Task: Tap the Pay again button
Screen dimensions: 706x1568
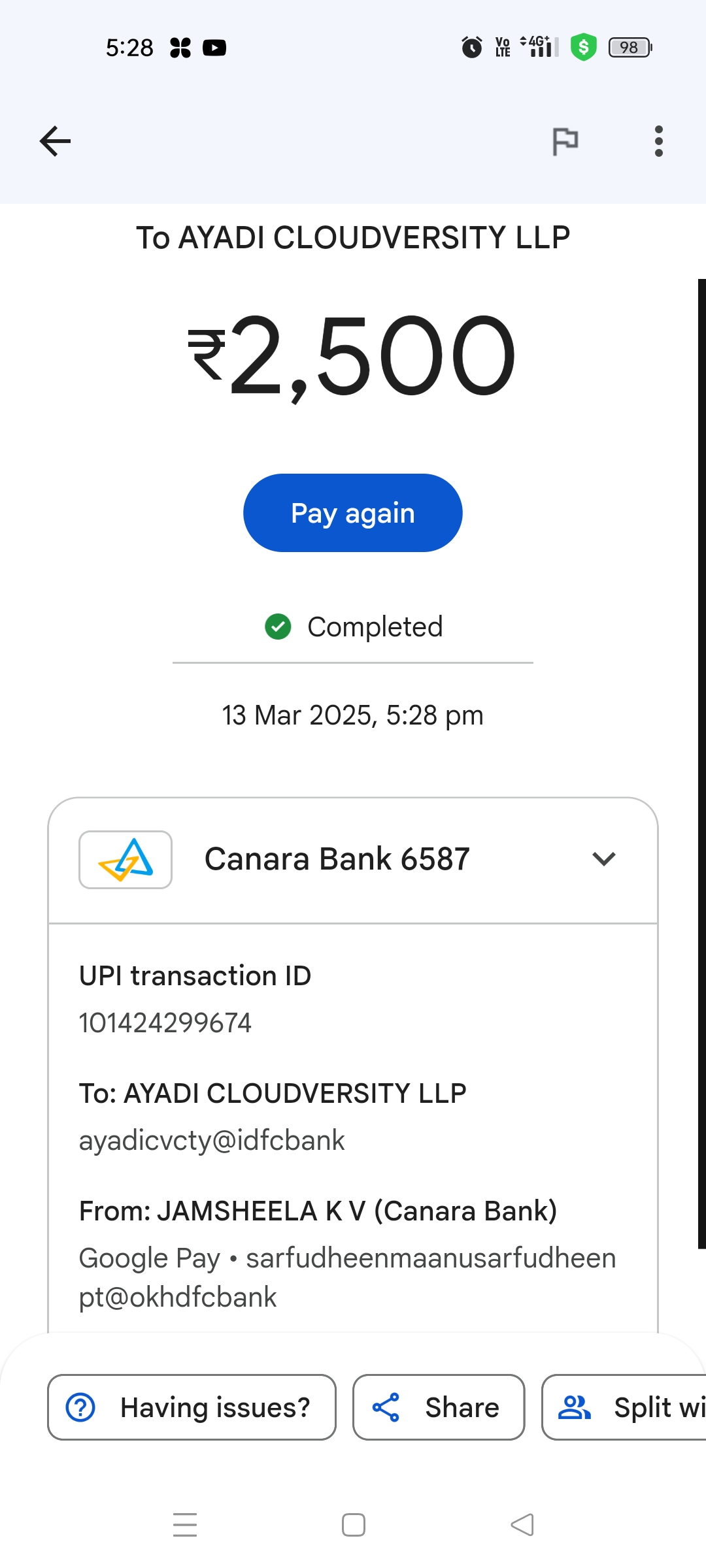Action: click(x=352, y=513)
